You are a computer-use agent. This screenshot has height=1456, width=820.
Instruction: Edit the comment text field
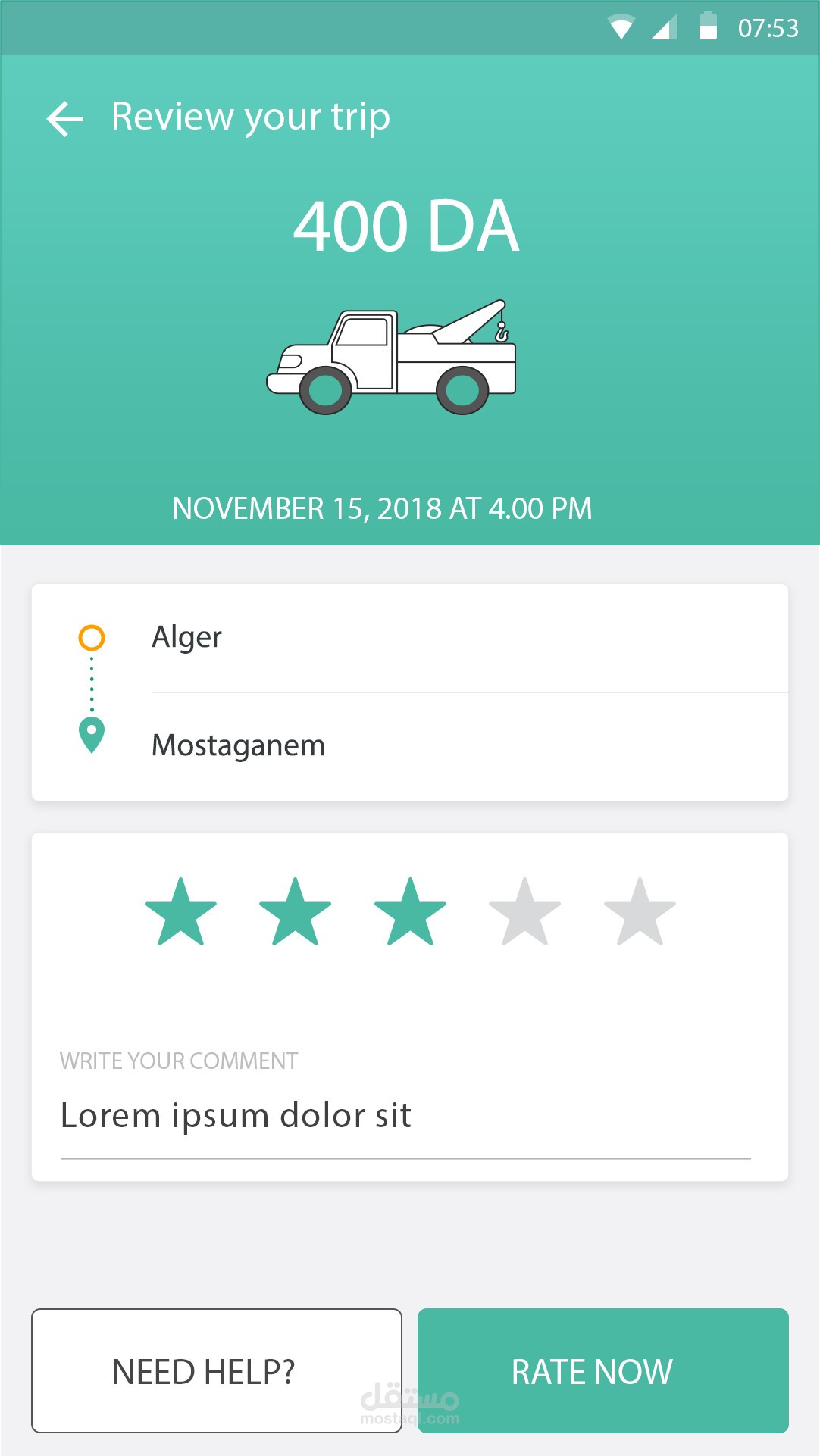click(405, 1117)
